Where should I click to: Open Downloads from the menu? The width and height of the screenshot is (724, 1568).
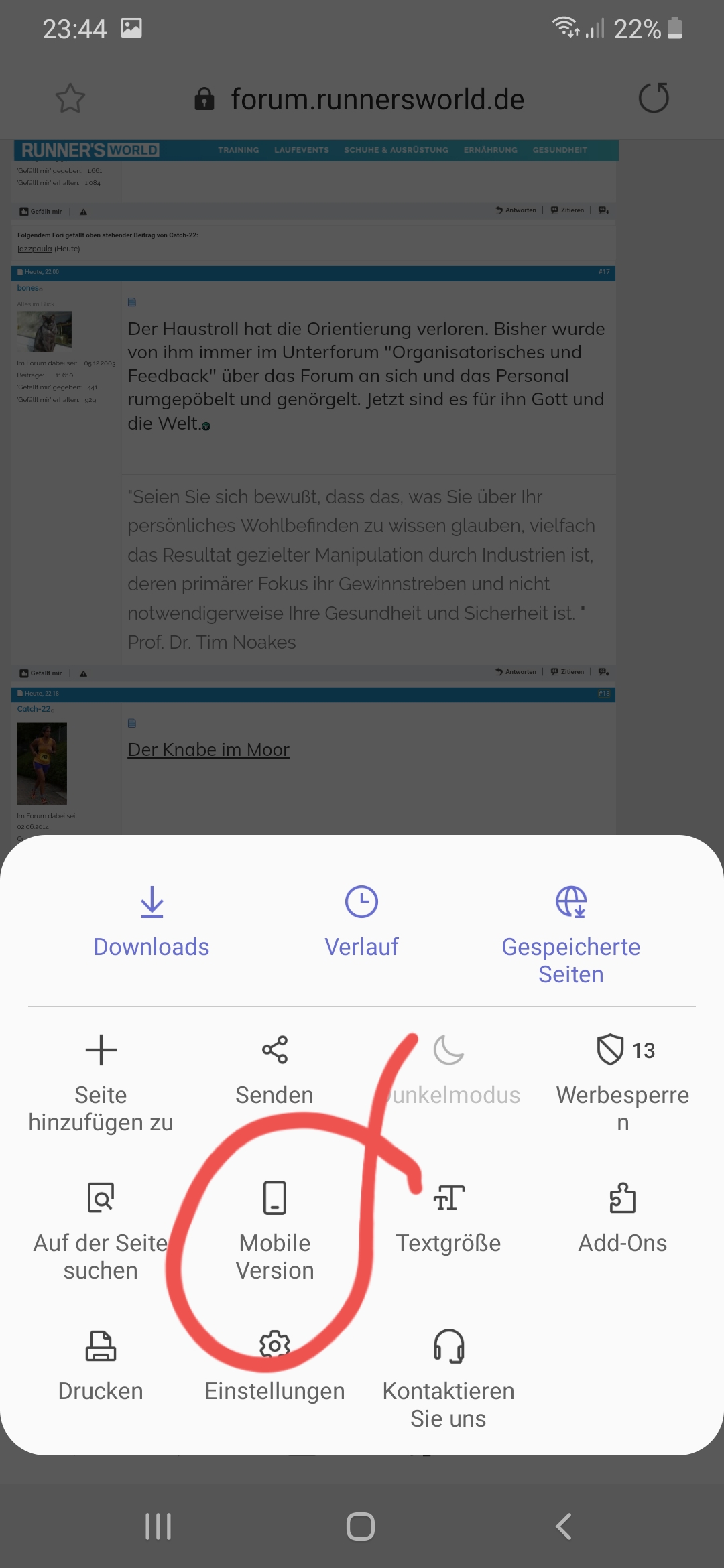[x=152, y=921]
